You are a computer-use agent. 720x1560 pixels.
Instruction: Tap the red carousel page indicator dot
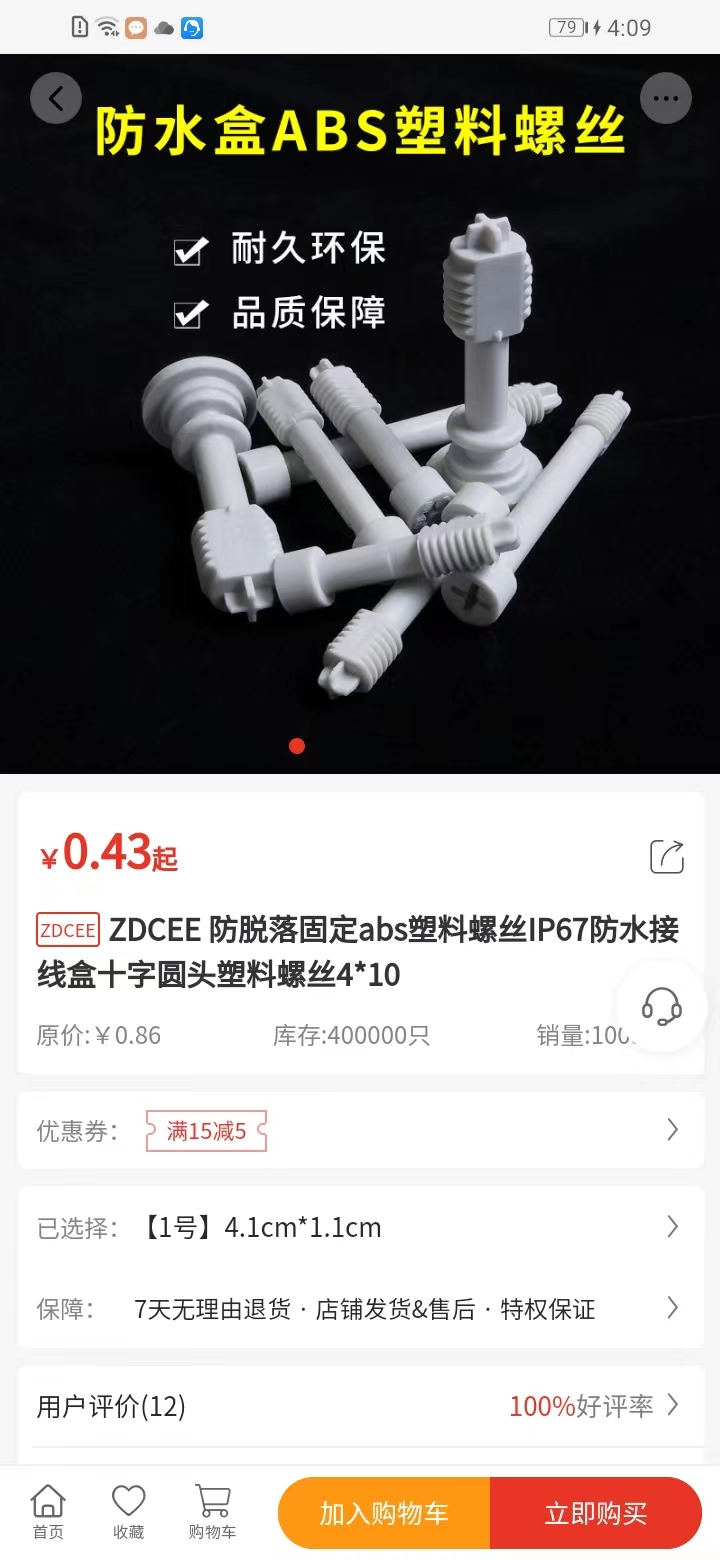297,746
